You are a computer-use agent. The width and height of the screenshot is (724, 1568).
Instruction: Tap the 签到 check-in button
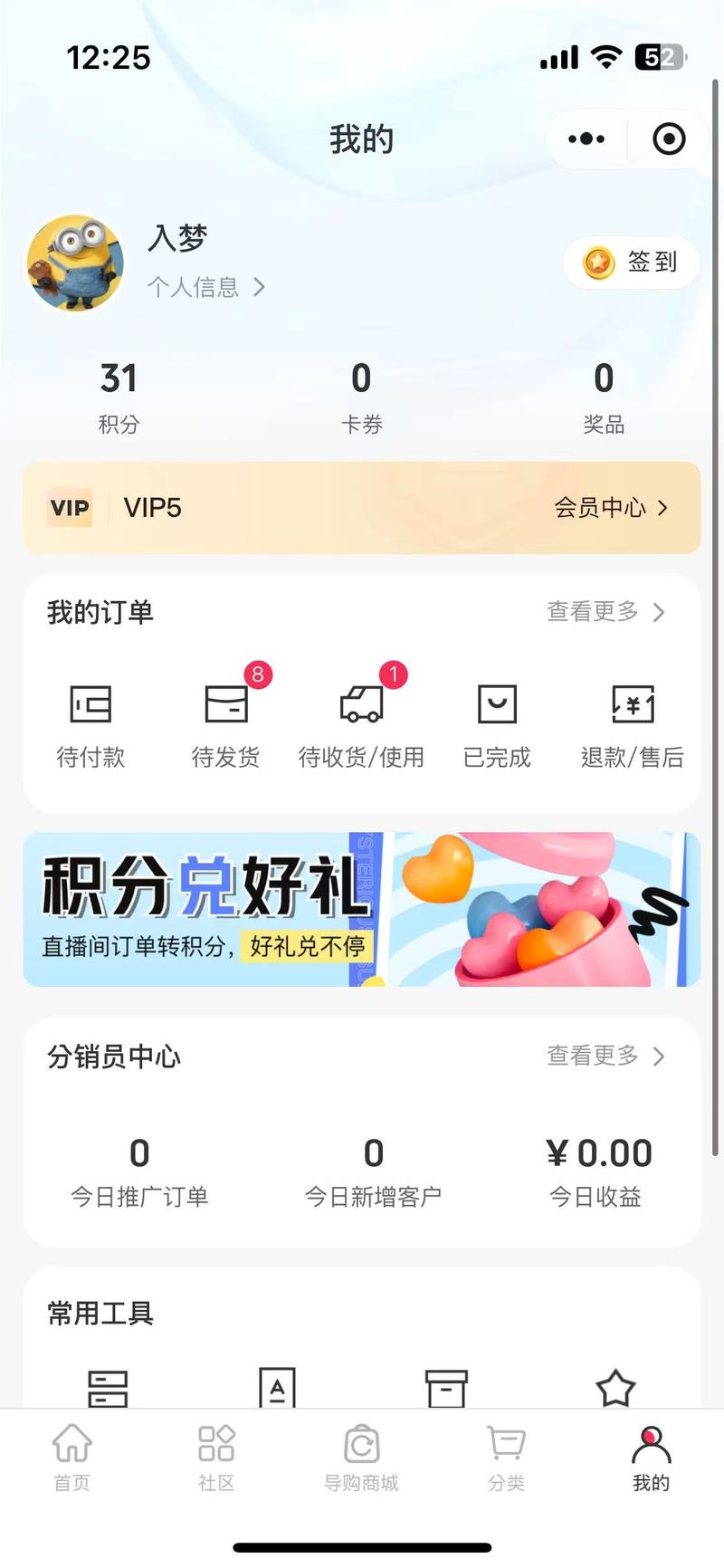point(632,263)
